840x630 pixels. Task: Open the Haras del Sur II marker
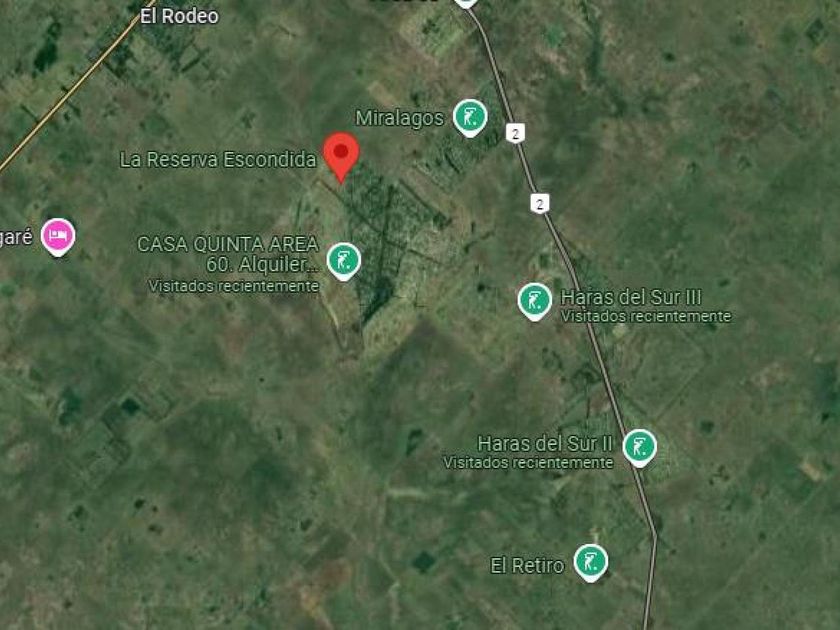click(639, 446)
